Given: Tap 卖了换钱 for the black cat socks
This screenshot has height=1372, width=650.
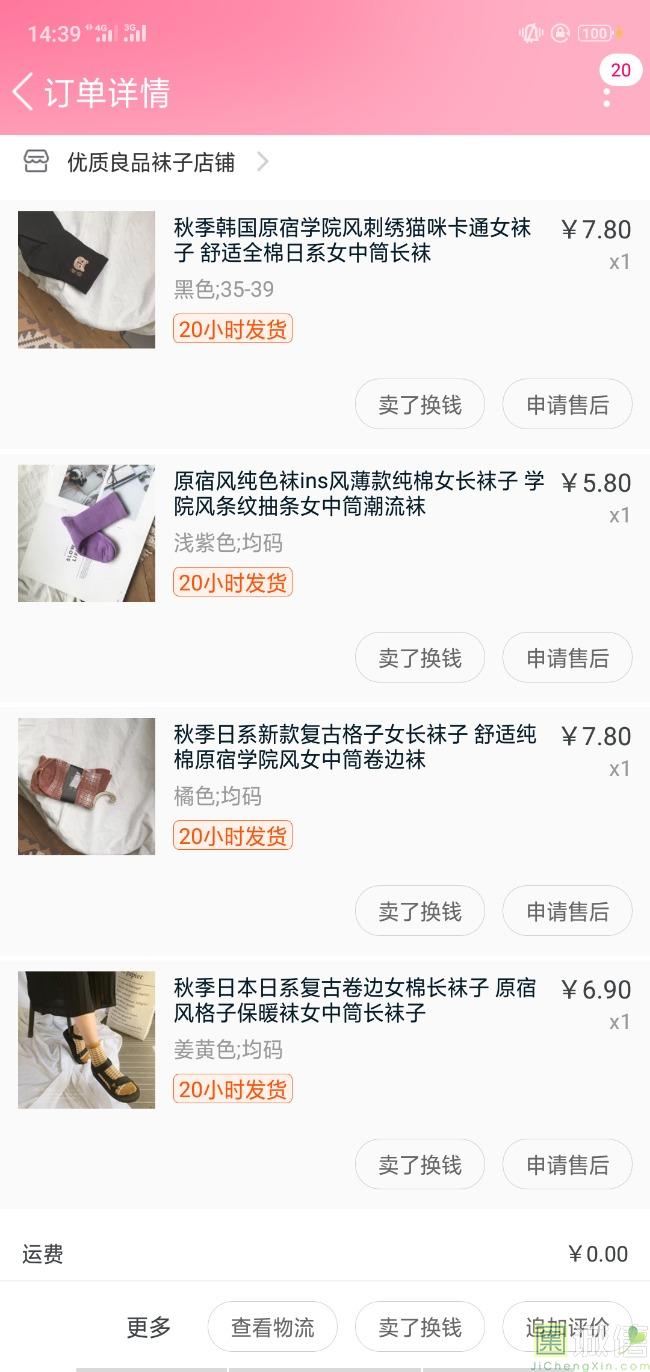Looking at the screenshot, I should 420,405.
